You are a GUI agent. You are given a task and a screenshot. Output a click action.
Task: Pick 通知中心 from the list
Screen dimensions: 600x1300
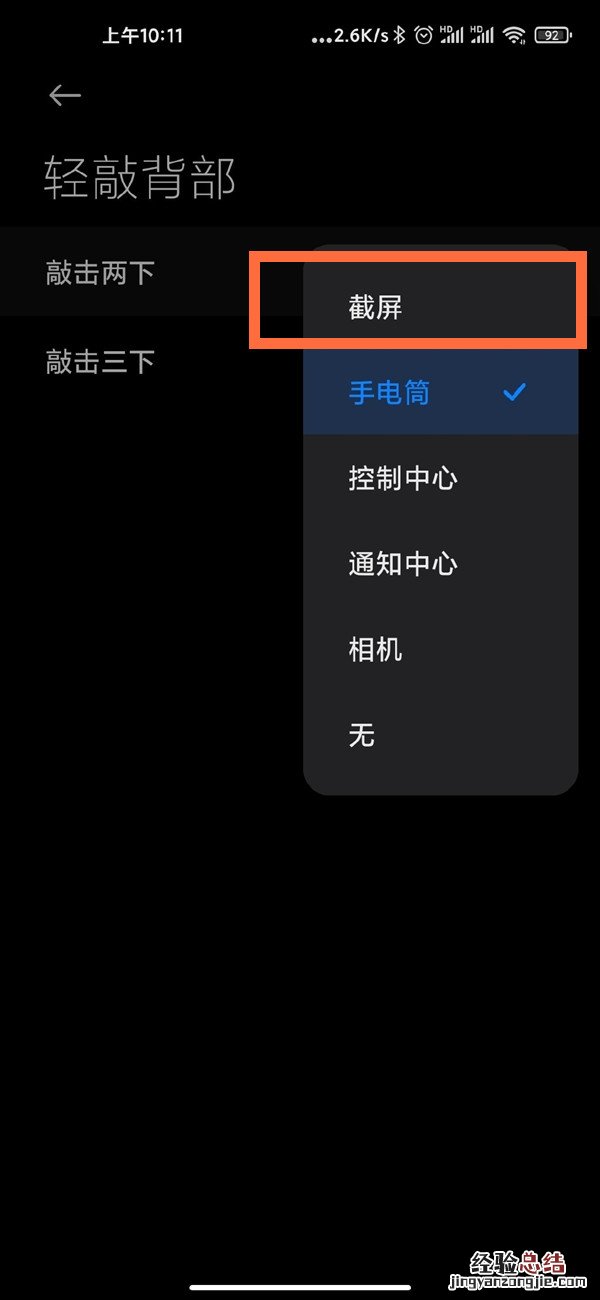point(402,564)
